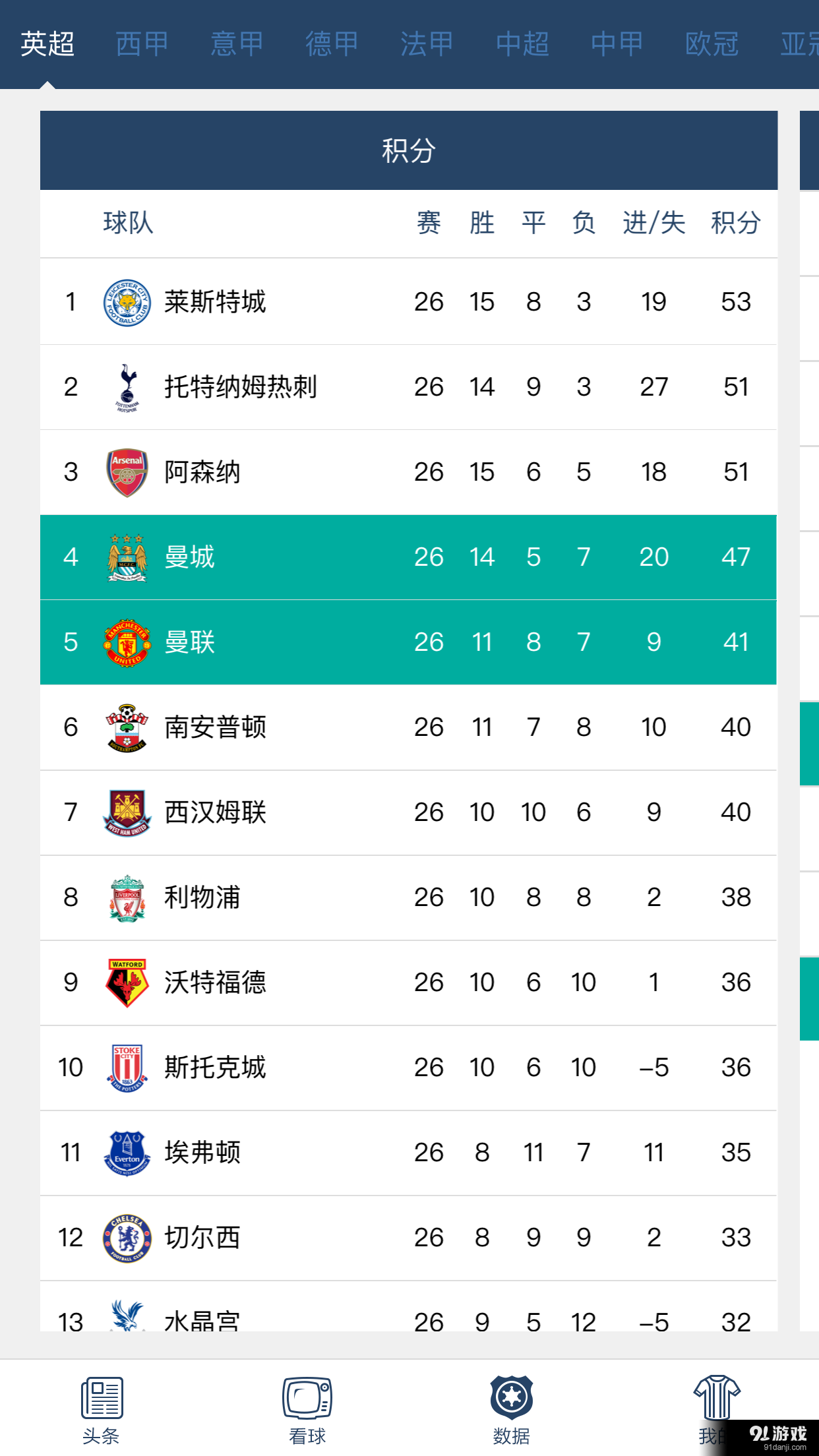Click the 积分 table title bar
819x1456 pixels.
(409, 150)
